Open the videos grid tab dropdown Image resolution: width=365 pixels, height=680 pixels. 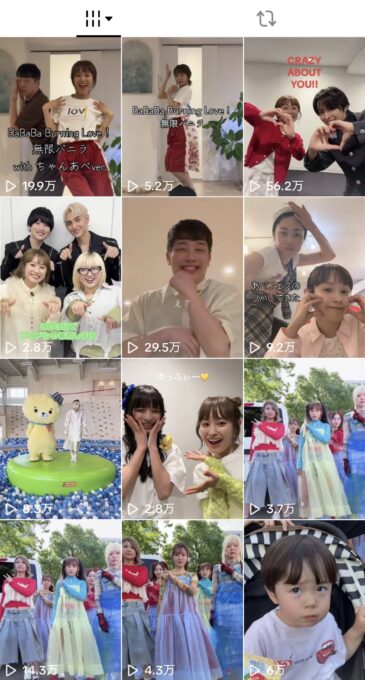pyautogui.click(x=99, y=19)
